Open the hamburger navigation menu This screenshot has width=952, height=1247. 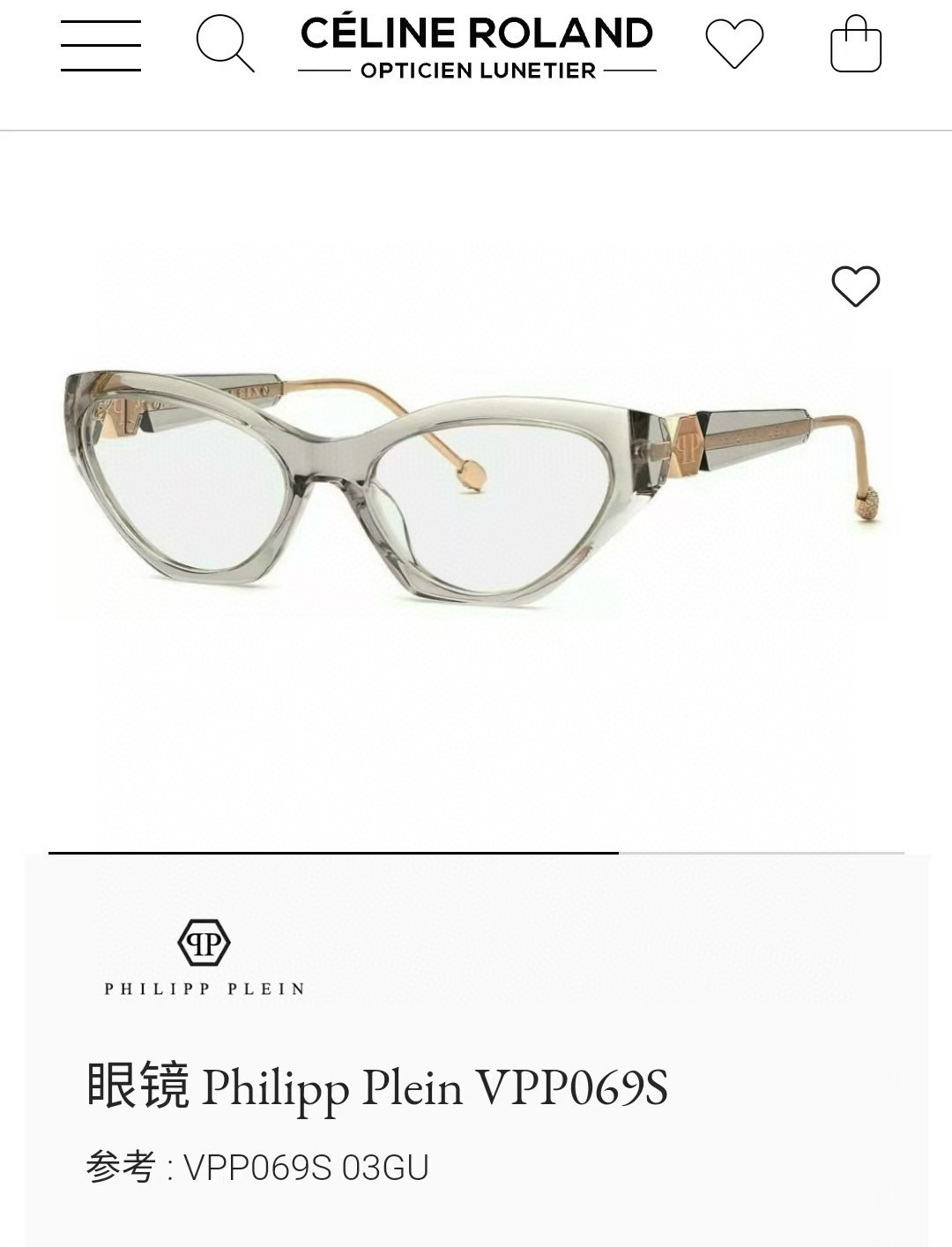pos(100,46)
